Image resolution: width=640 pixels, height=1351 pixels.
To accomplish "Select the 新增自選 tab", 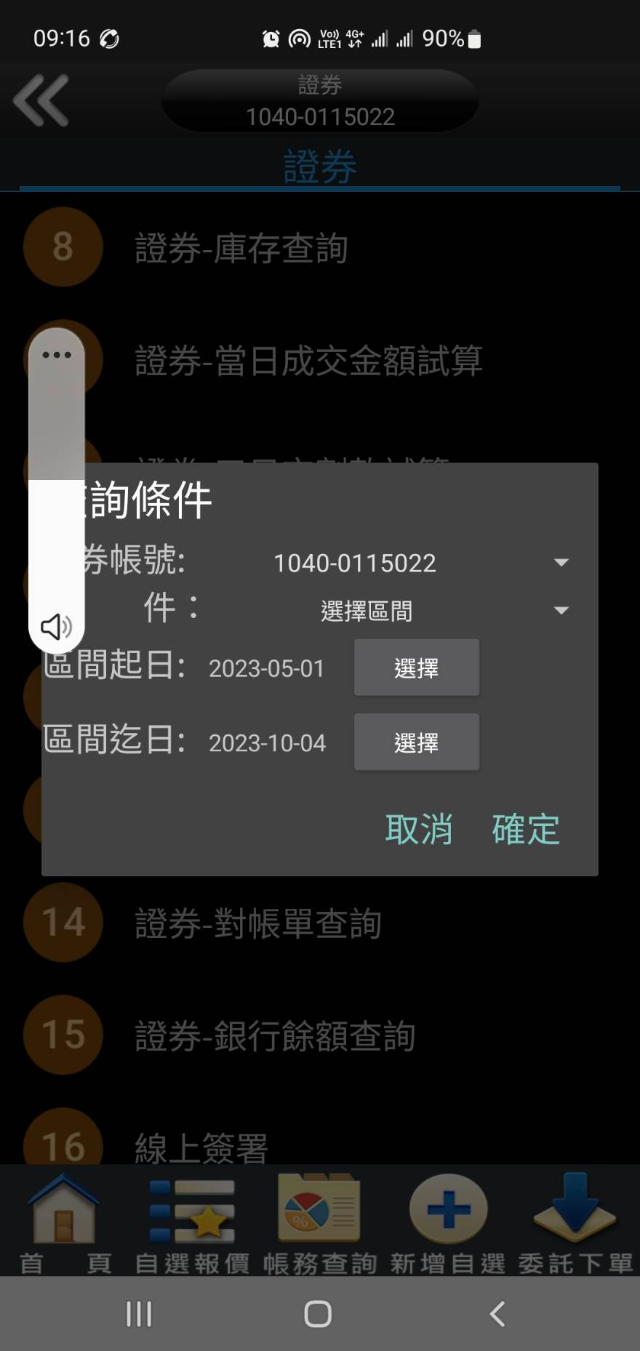I will pyautogui.click(x=447, y=1222).
